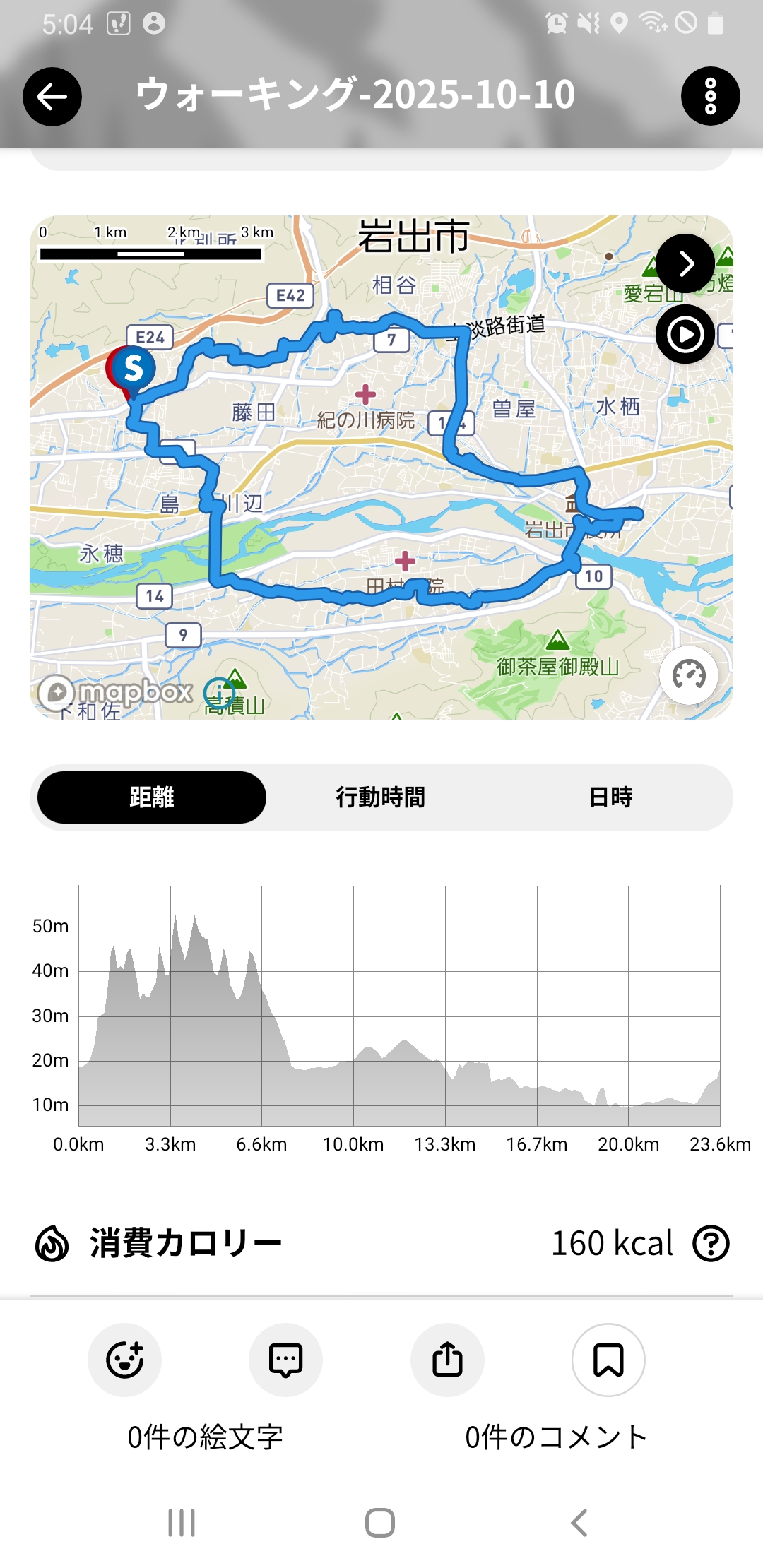763x1568 pixels.
Task: View the 0件の絵文字 list
Action: pyautogui.click(x=205, y=1437)
